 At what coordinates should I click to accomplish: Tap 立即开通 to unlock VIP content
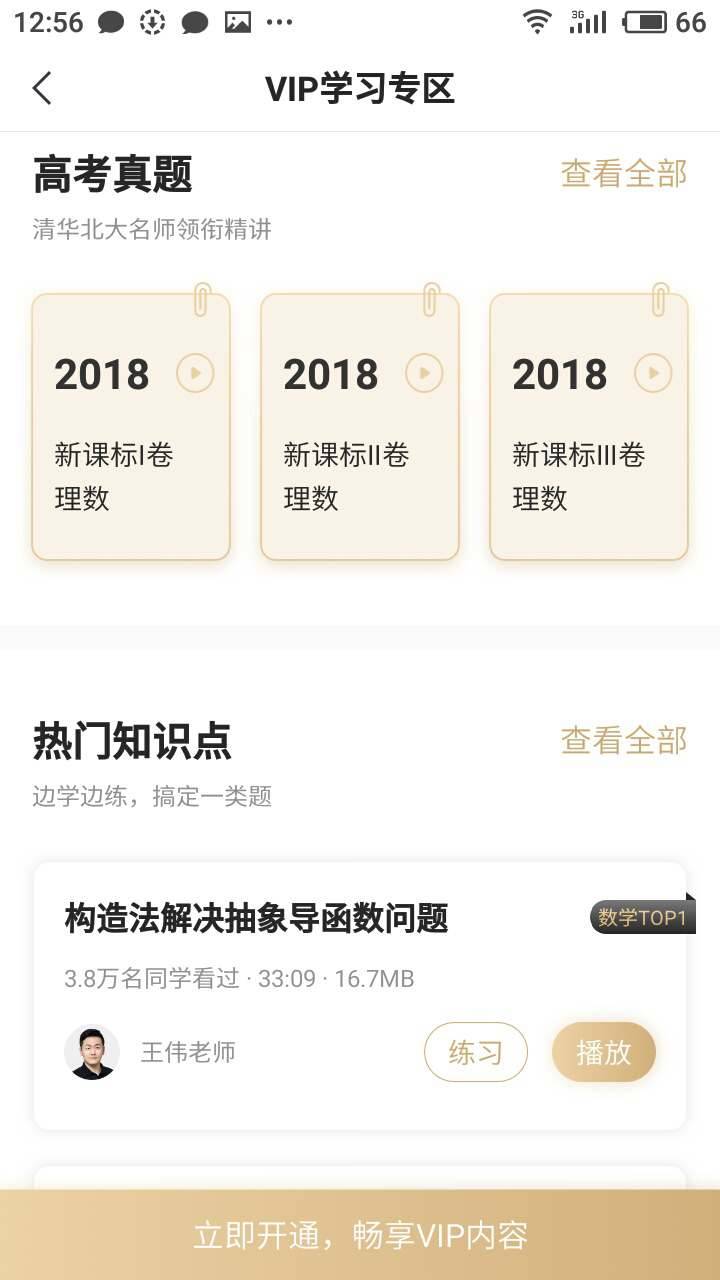click(x=360, y=1235)
